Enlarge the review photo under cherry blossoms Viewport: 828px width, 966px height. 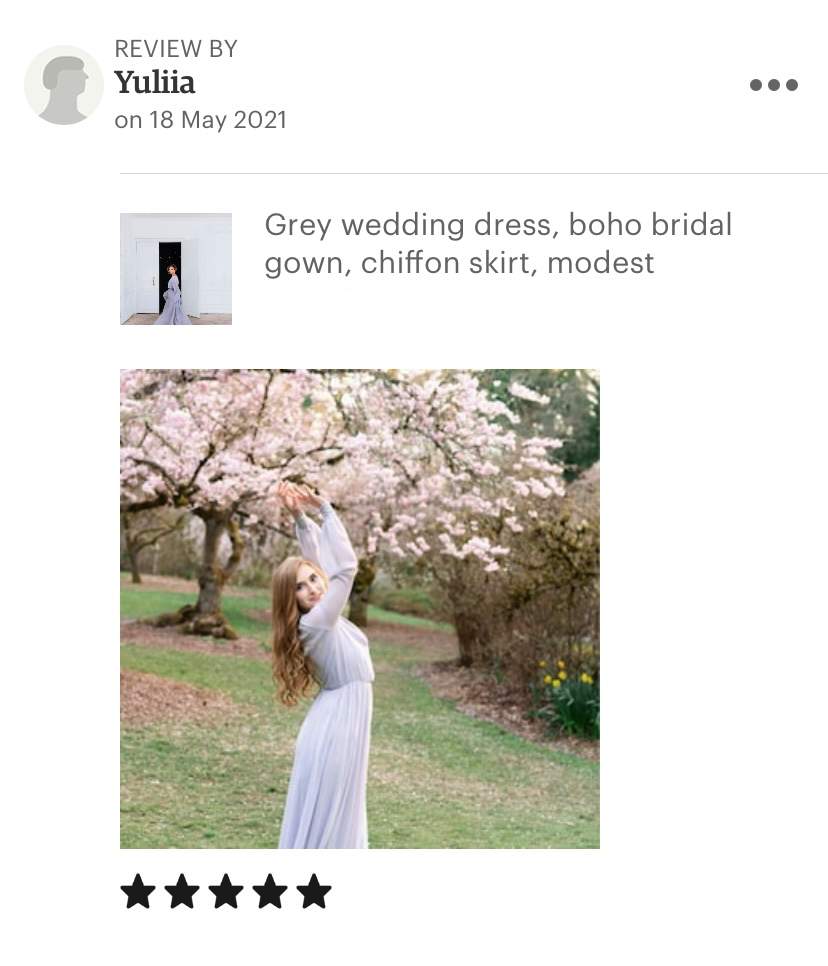click(360, 608)
